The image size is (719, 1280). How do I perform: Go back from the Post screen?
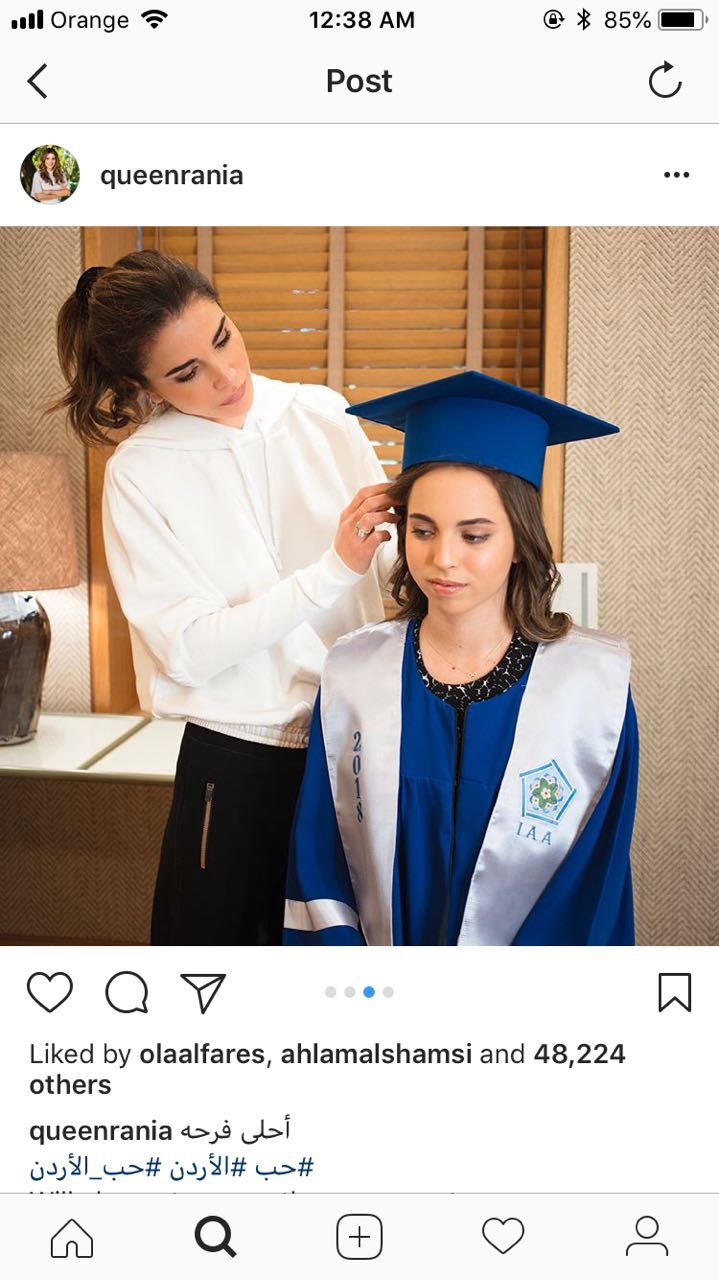[37, 81]
